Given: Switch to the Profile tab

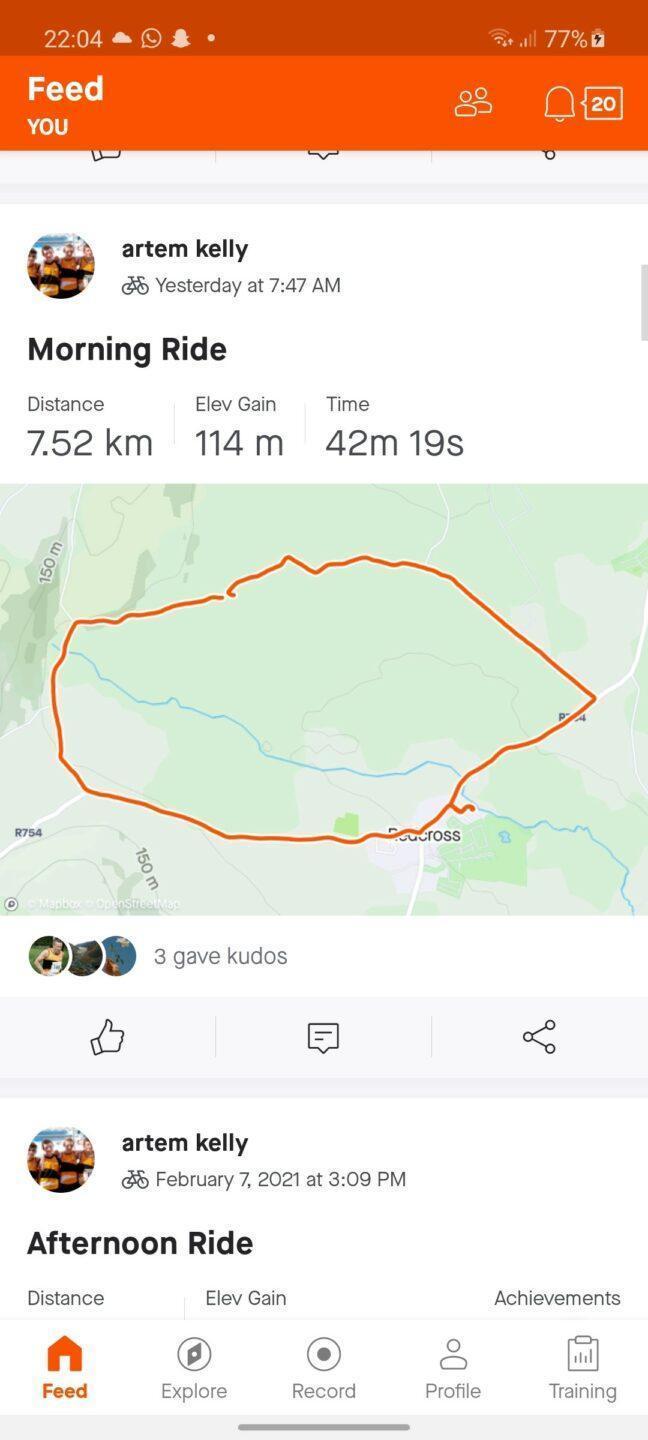Looking at the screenshot, I should point(453,1369).
